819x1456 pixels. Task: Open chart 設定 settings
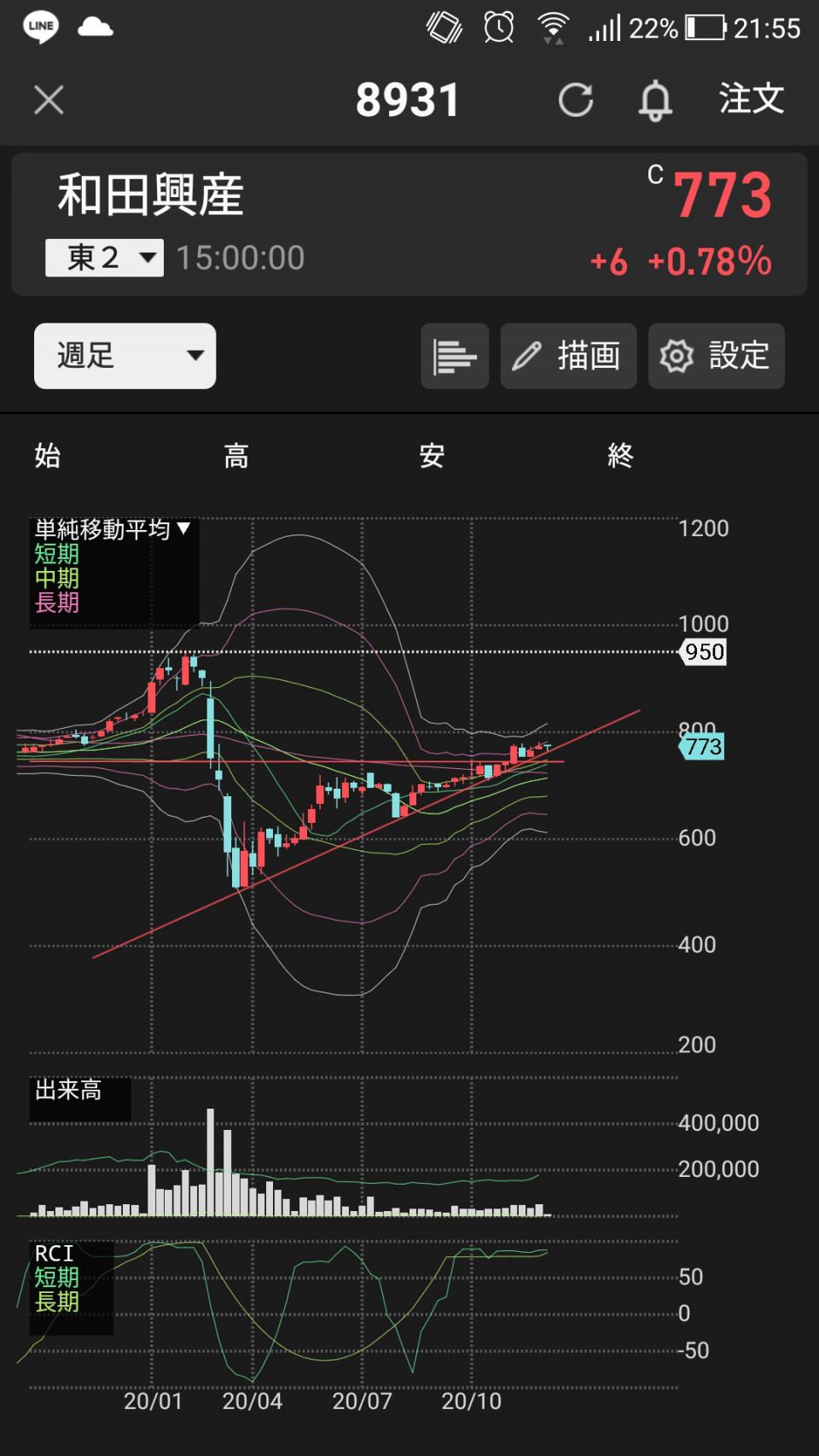pyautogui.click(x=717, y=356)
